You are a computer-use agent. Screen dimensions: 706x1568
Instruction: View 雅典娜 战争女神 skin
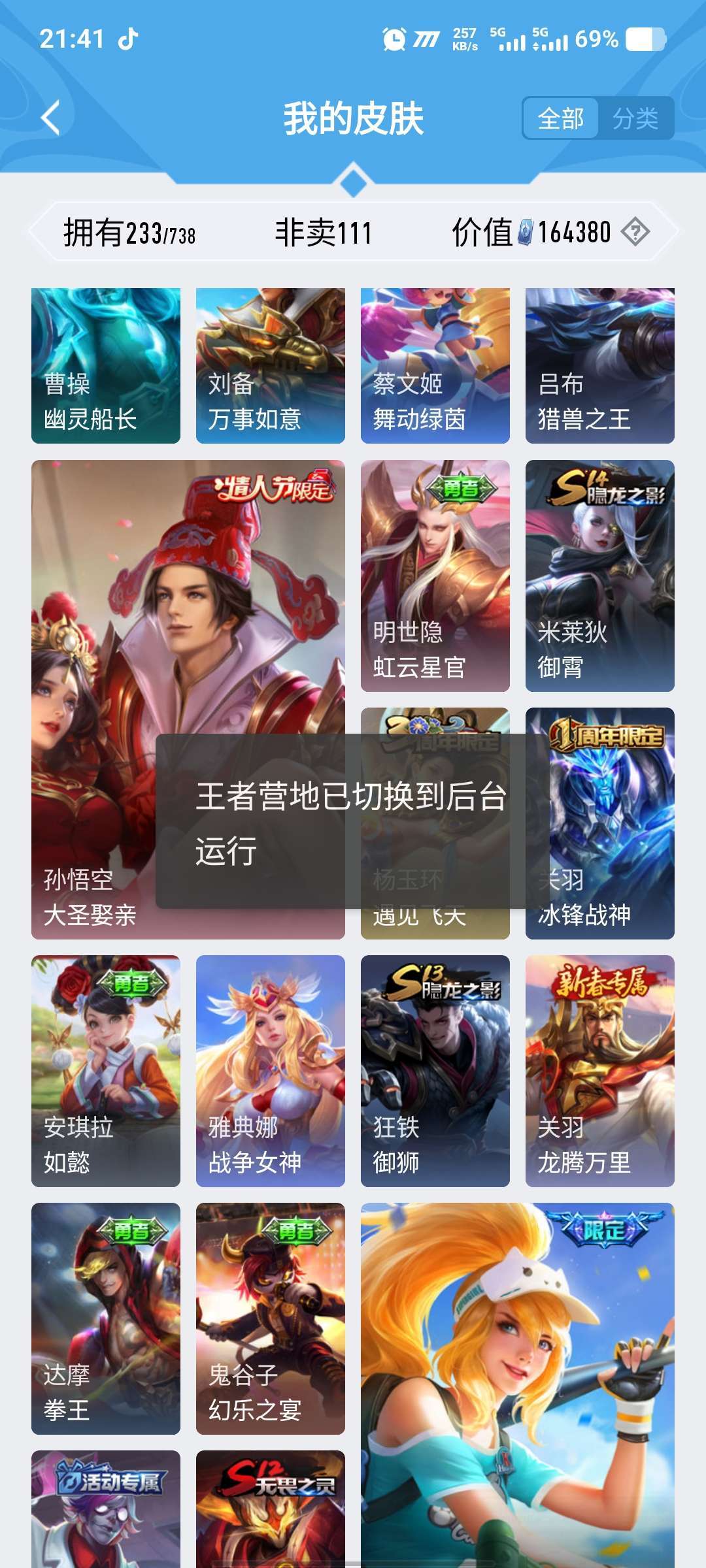coord(271,1071)
